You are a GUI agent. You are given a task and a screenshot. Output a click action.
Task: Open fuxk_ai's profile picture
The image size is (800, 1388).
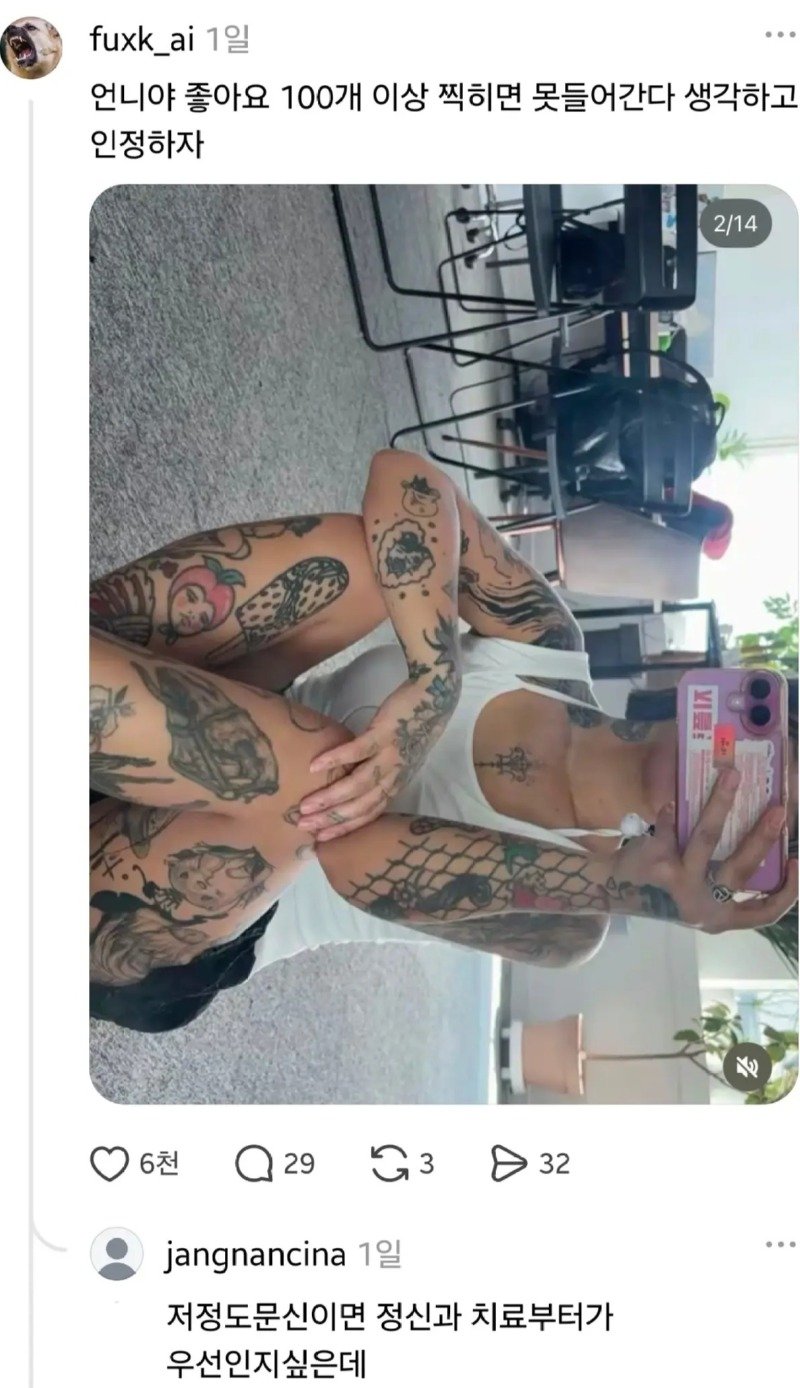pyautogui.click(x=30, y=45)
